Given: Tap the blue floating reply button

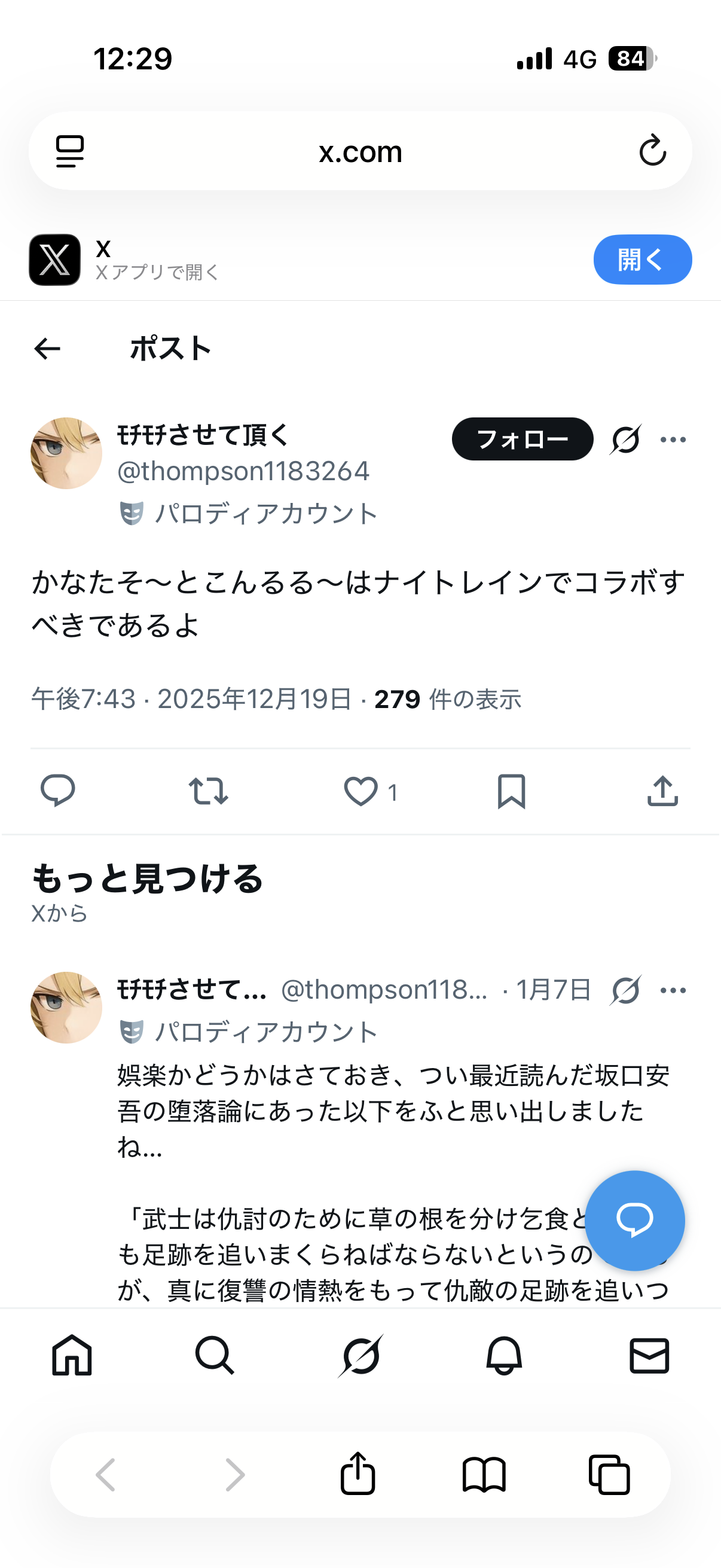Looking at the screenshot, I should tap(634, 1221).
